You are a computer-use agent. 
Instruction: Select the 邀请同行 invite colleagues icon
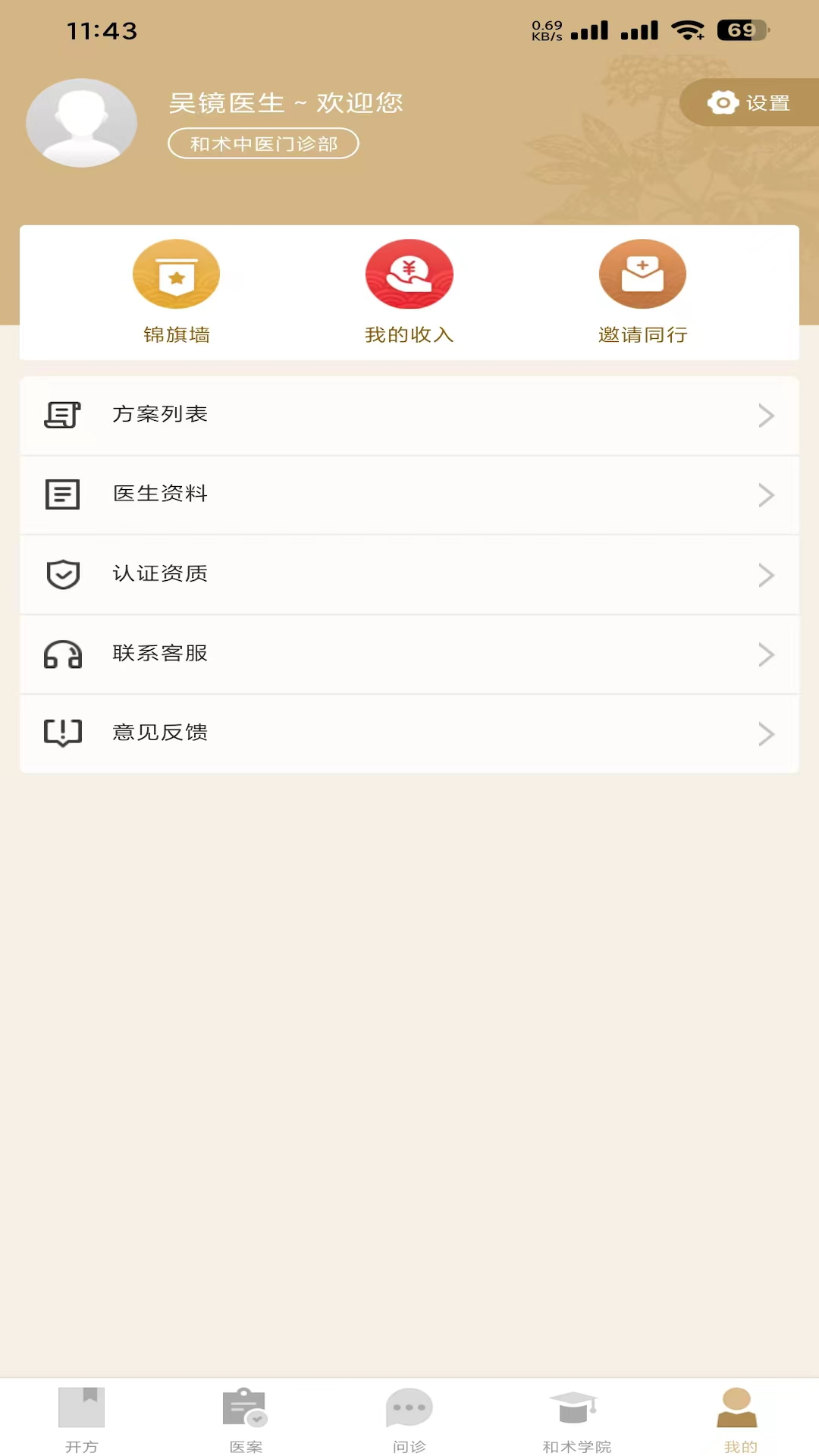pyautogui.click(x=642, y=274)
